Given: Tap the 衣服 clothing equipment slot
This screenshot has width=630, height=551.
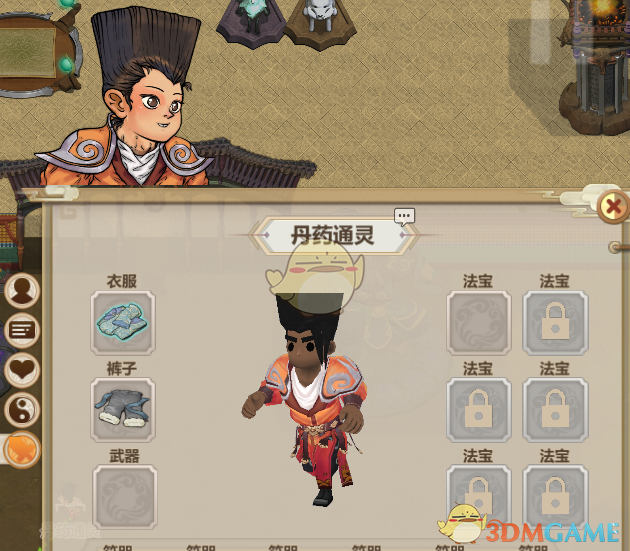Looking at the screenshot, I should point(123,323).
